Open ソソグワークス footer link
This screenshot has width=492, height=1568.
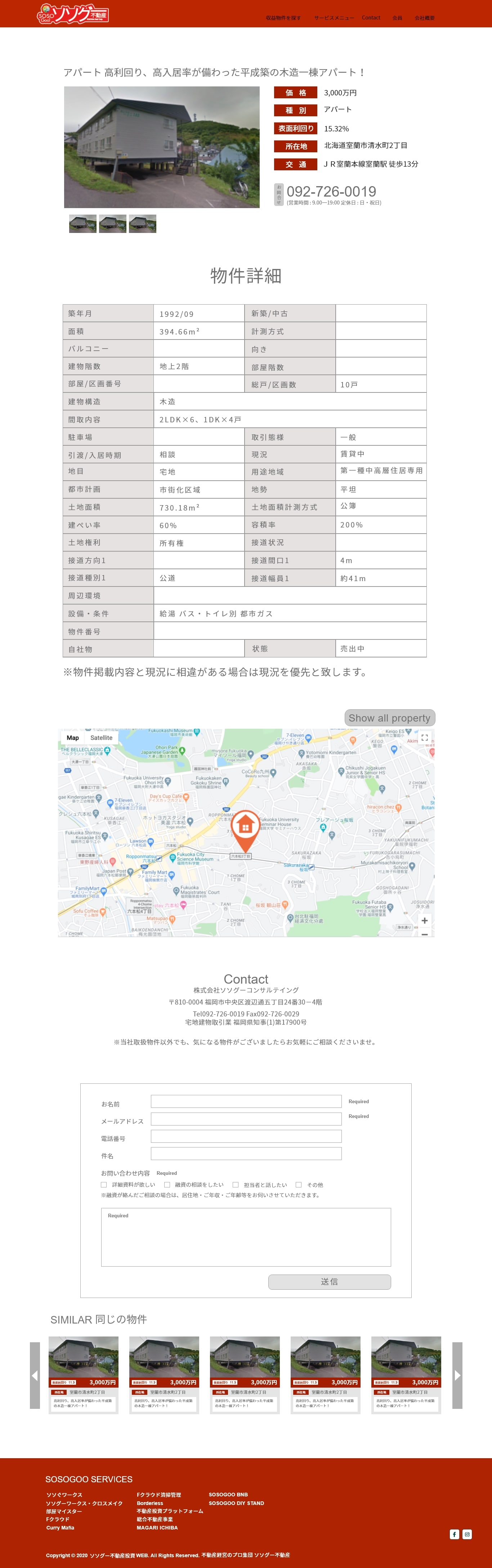click(x=64, y=1494)
